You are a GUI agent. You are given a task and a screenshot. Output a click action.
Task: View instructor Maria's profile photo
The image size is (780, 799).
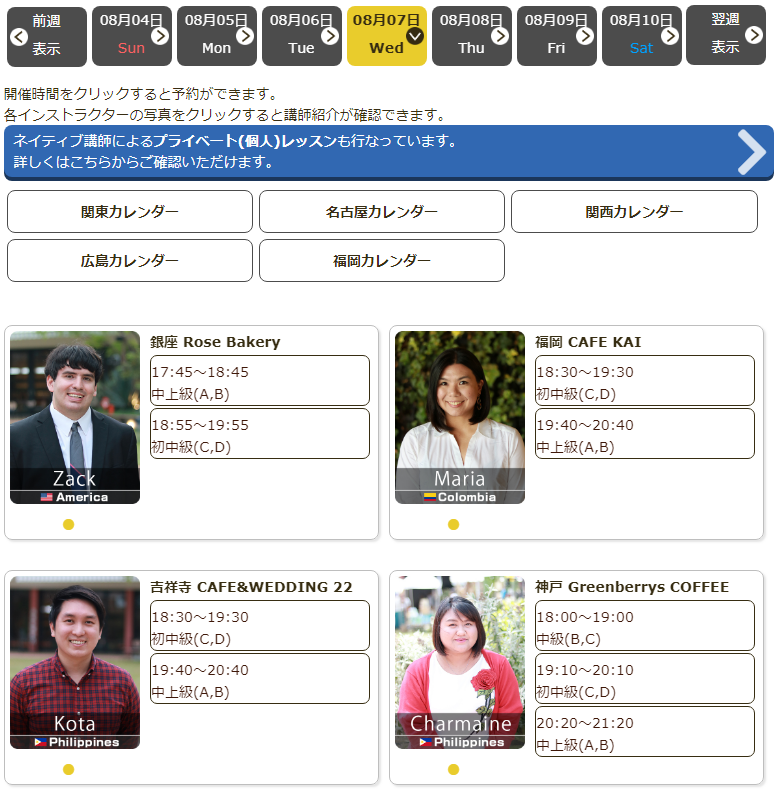[x=460, y=417]
